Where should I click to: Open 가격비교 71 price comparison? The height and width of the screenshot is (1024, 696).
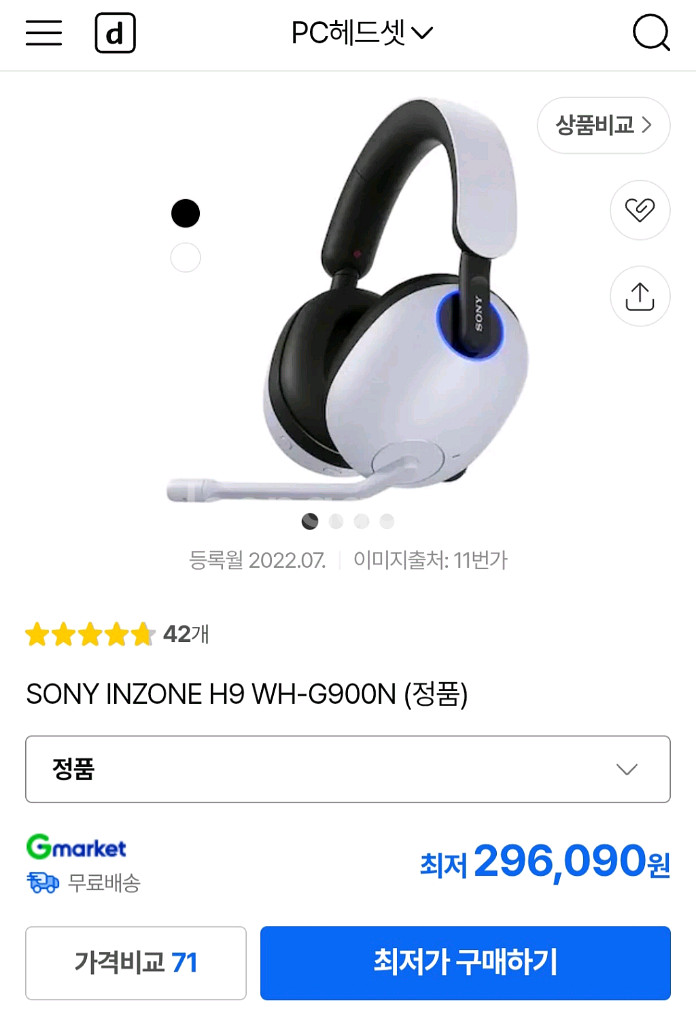click(x=136, y=963)
